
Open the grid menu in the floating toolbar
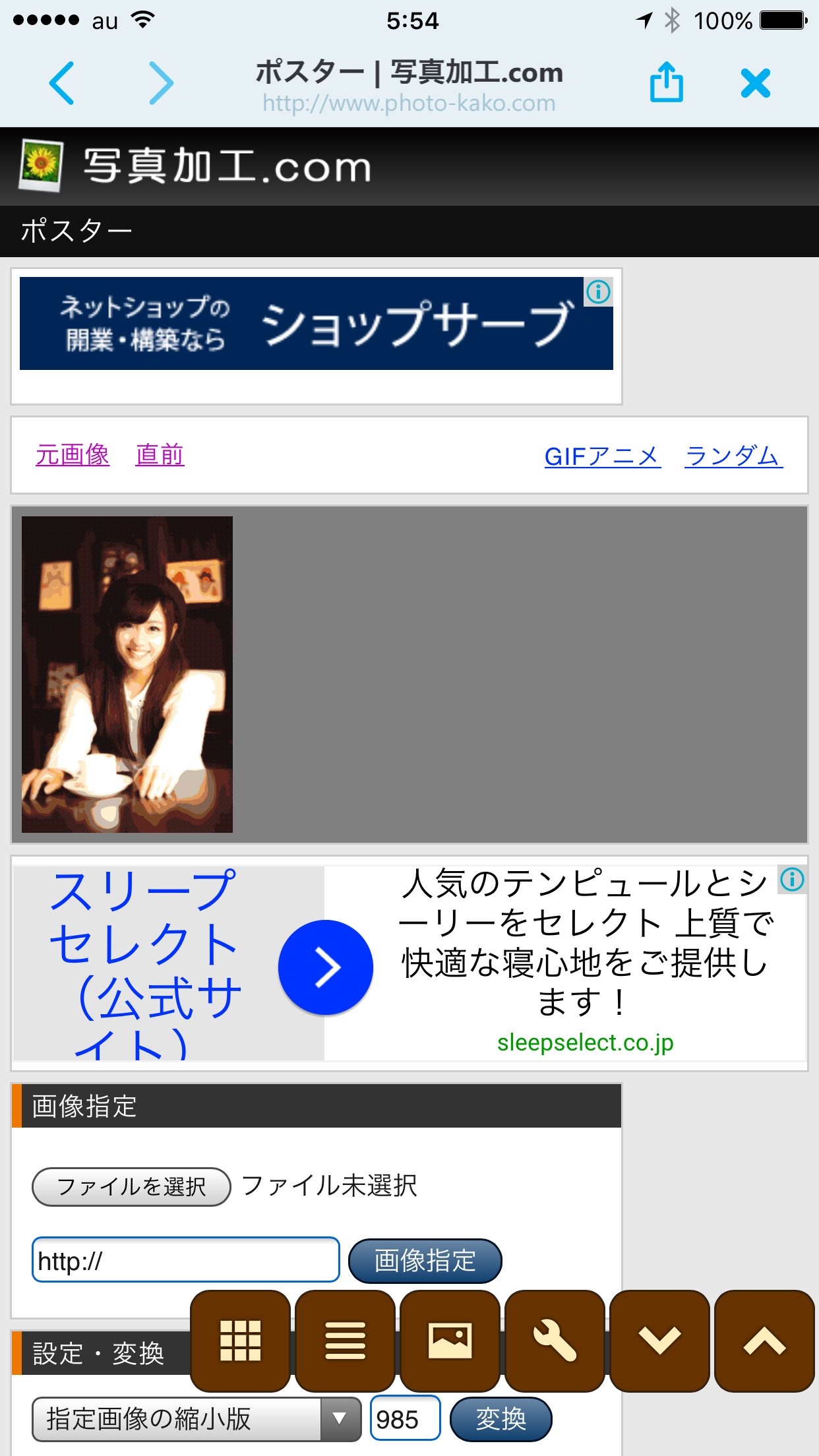tap(240, 1341)
